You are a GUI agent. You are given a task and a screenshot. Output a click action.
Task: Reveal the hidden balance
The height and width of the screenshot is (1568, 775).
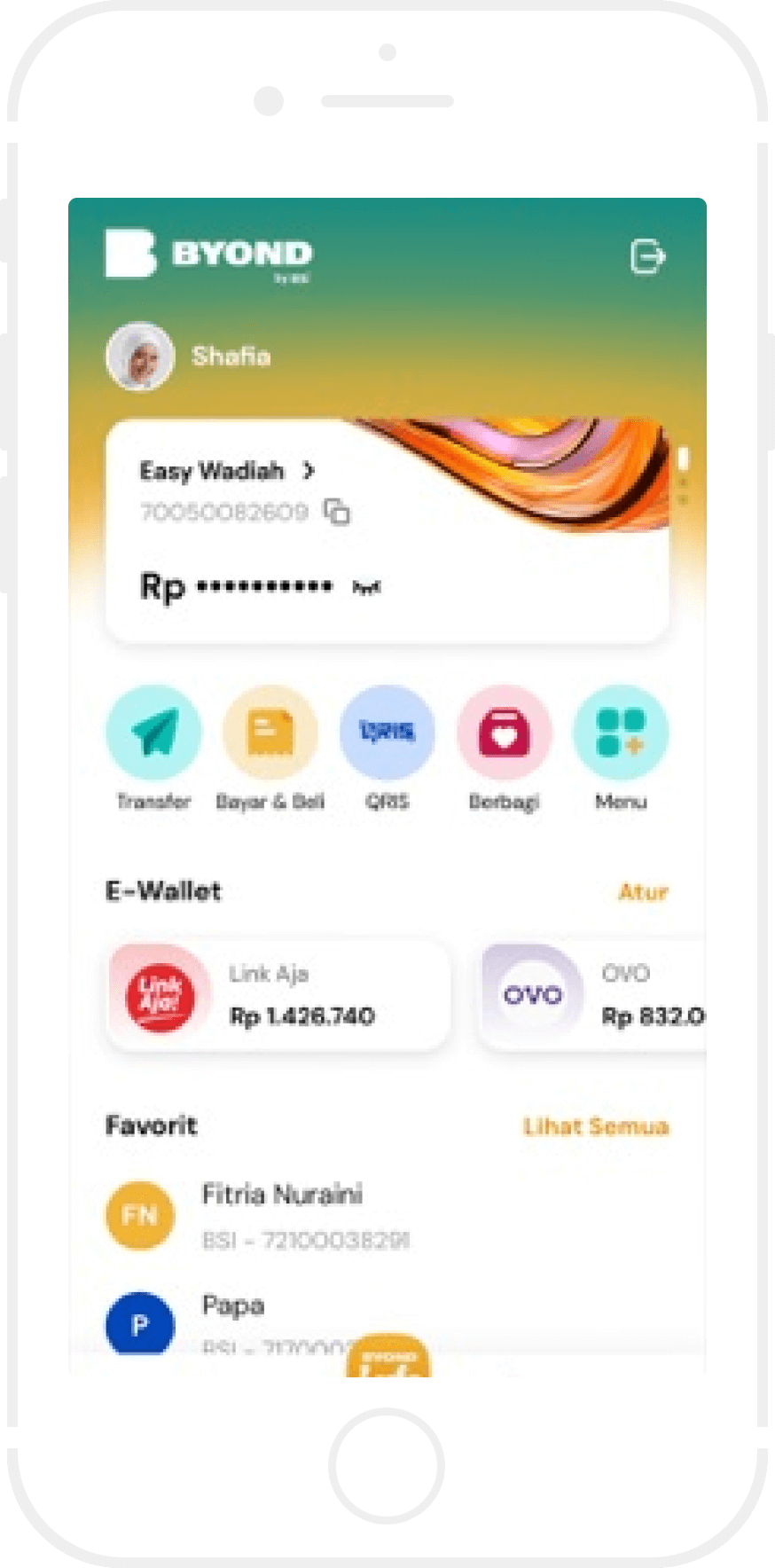pos(366,587)
